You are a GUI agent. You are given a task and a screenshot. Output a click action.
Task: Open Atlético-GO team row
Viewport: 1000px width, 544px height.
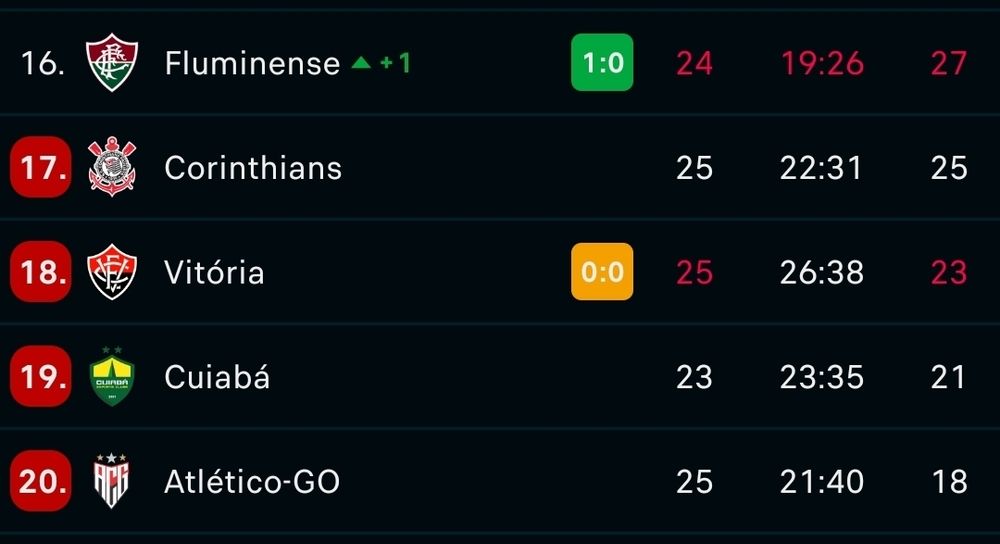(500, 481)
